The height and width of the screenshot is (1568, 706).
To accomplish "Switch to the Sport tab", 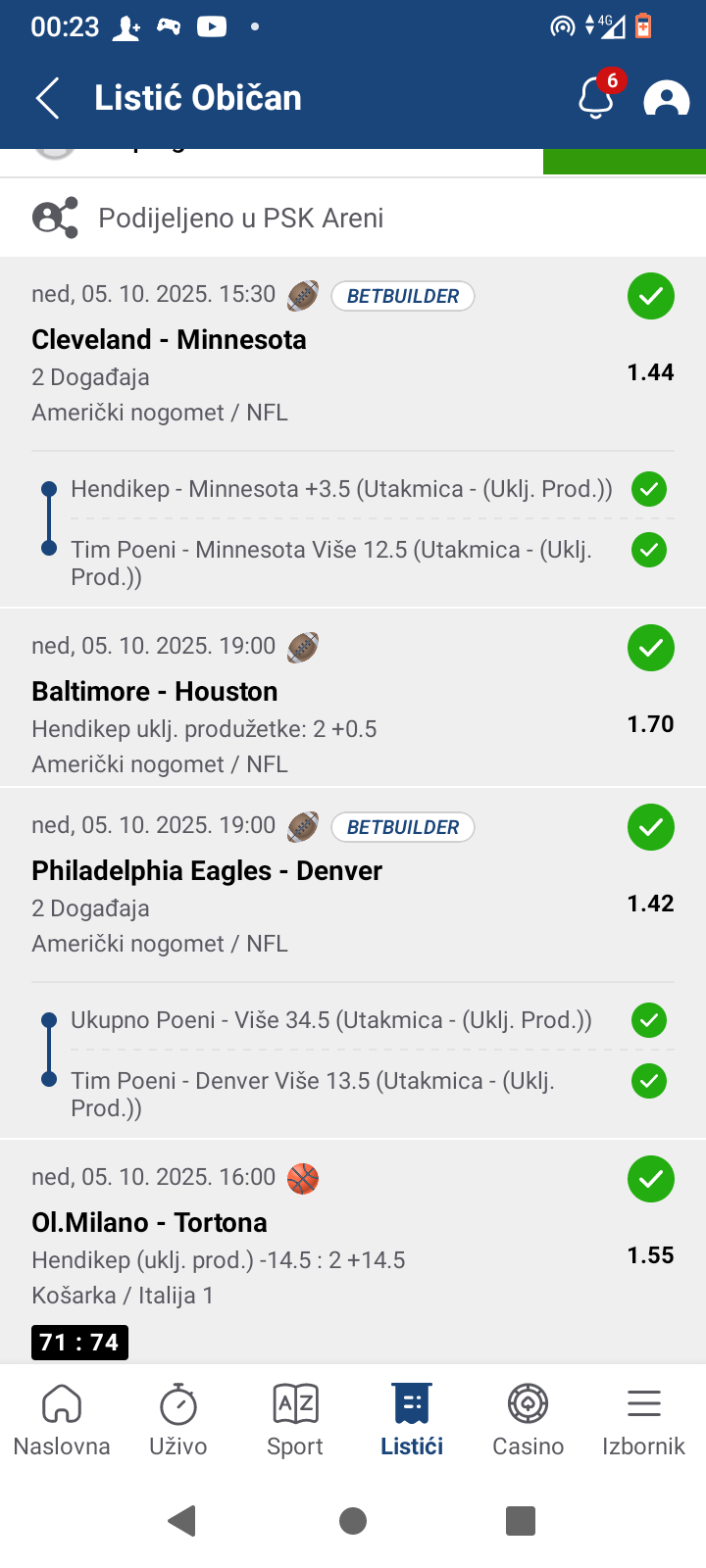I will point(294,1420).
